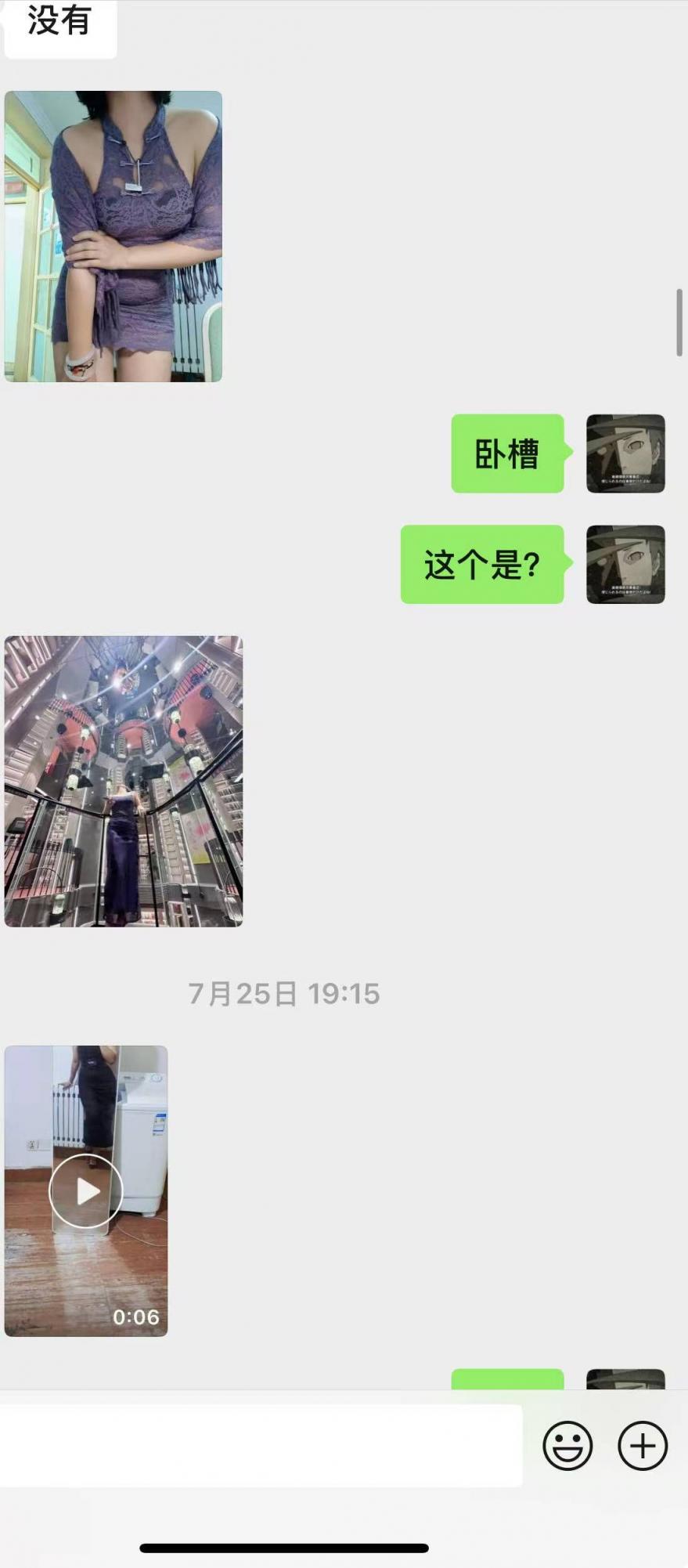Open the plus attachments menu

click(x=643, y=1445)
